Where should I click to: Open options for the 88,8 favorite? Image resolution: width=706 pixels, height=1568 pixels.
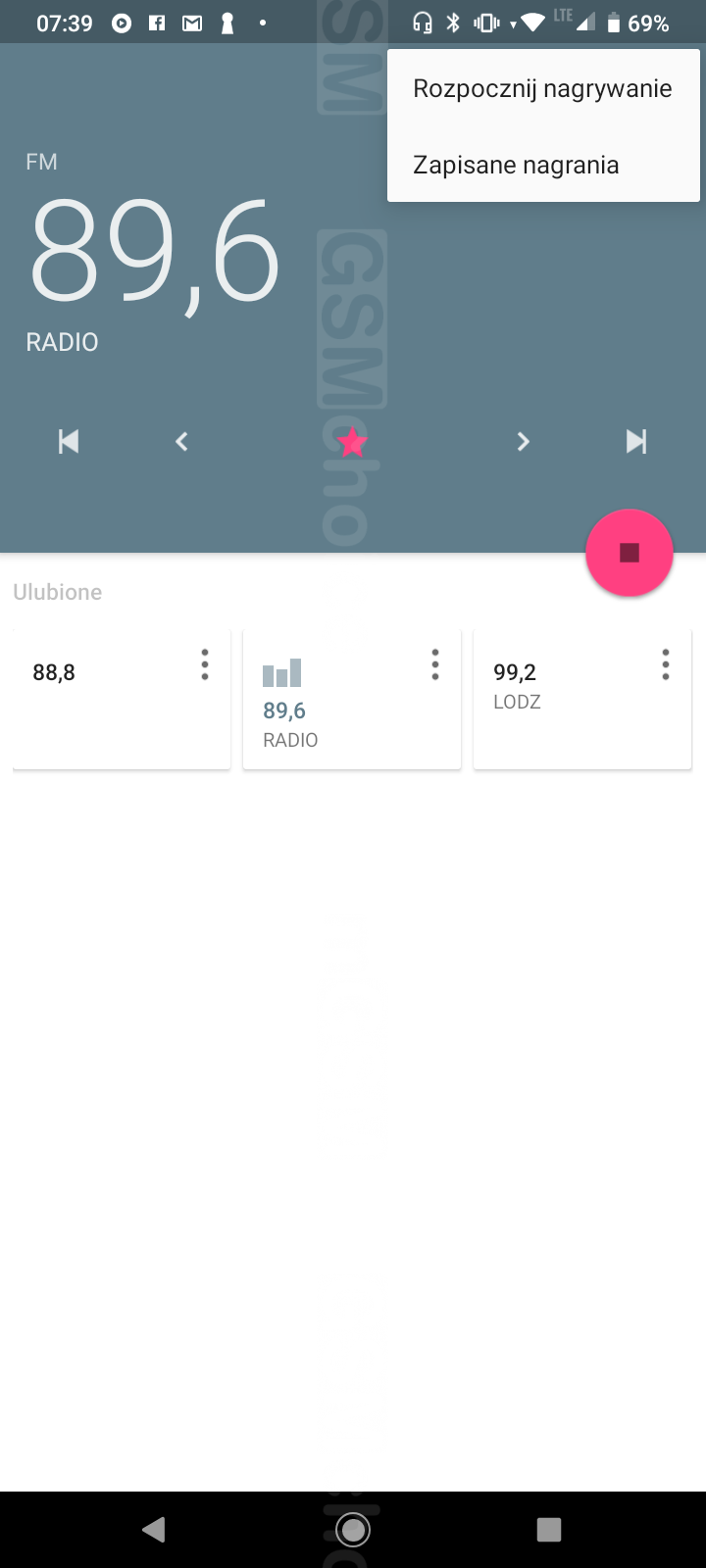point(205,664)
